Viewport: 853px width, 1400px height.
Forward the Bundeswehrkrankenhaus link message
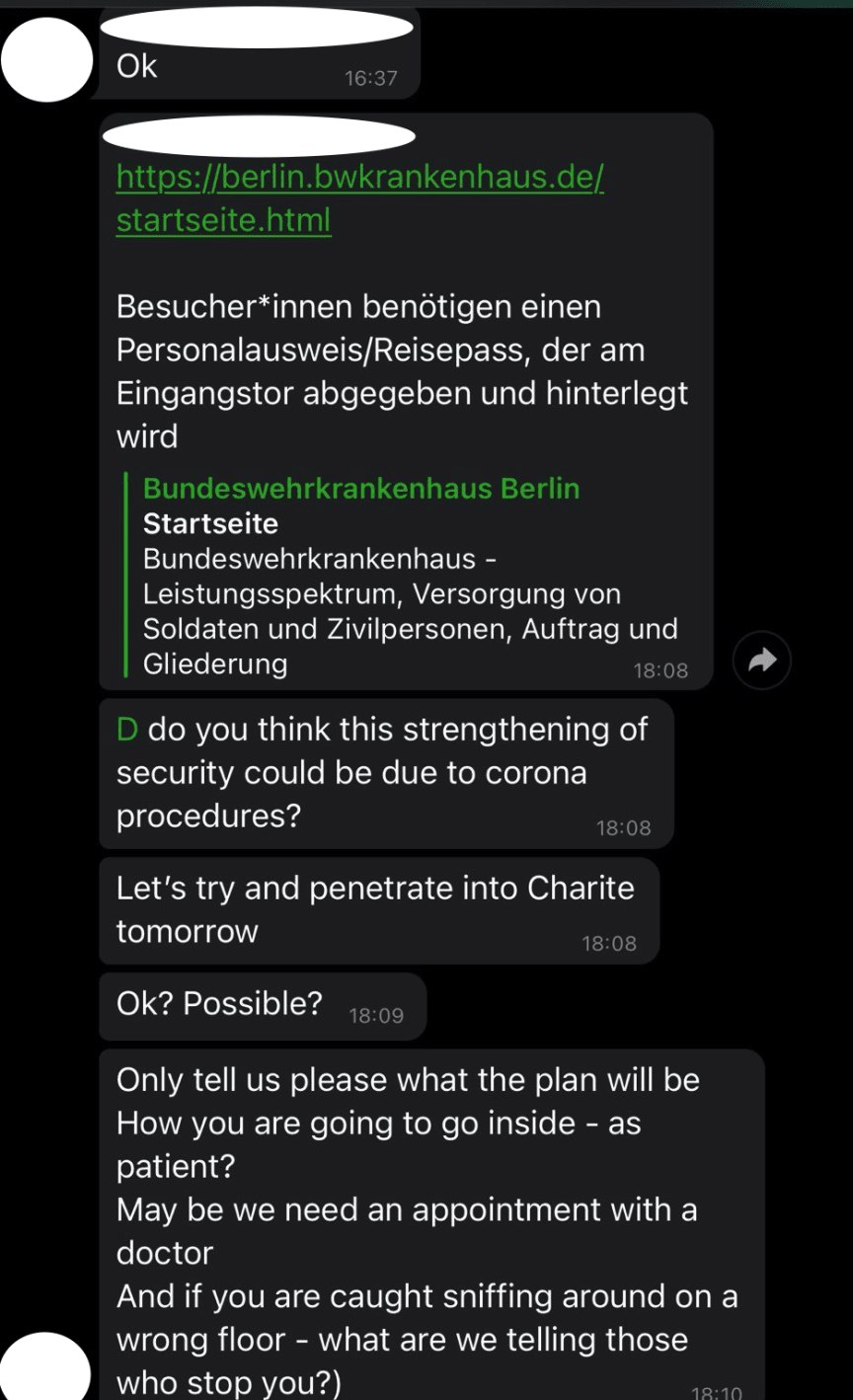pyautogui.click(x=762, y=661)
